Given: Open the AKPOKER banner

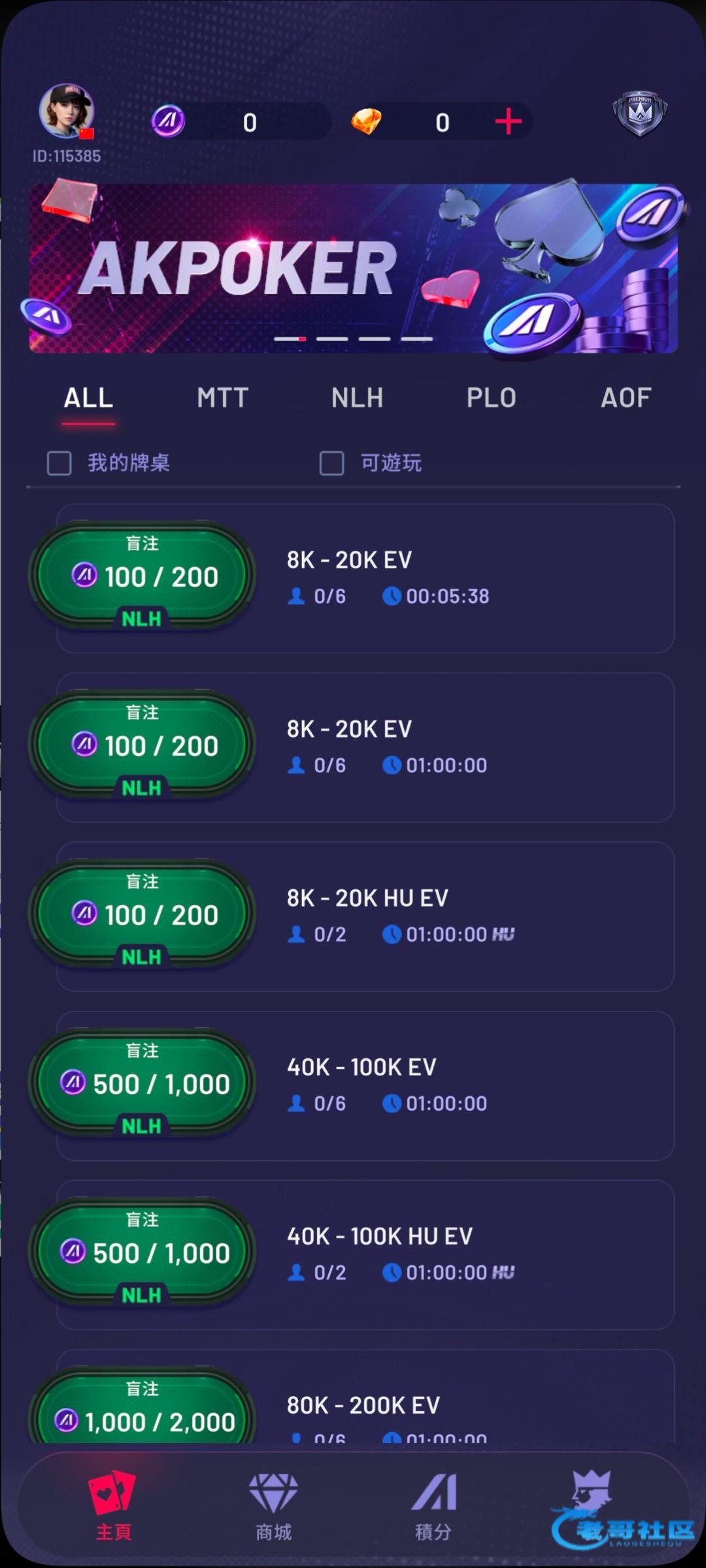Looking at the screenshot, I should click(x=353, y=268).
